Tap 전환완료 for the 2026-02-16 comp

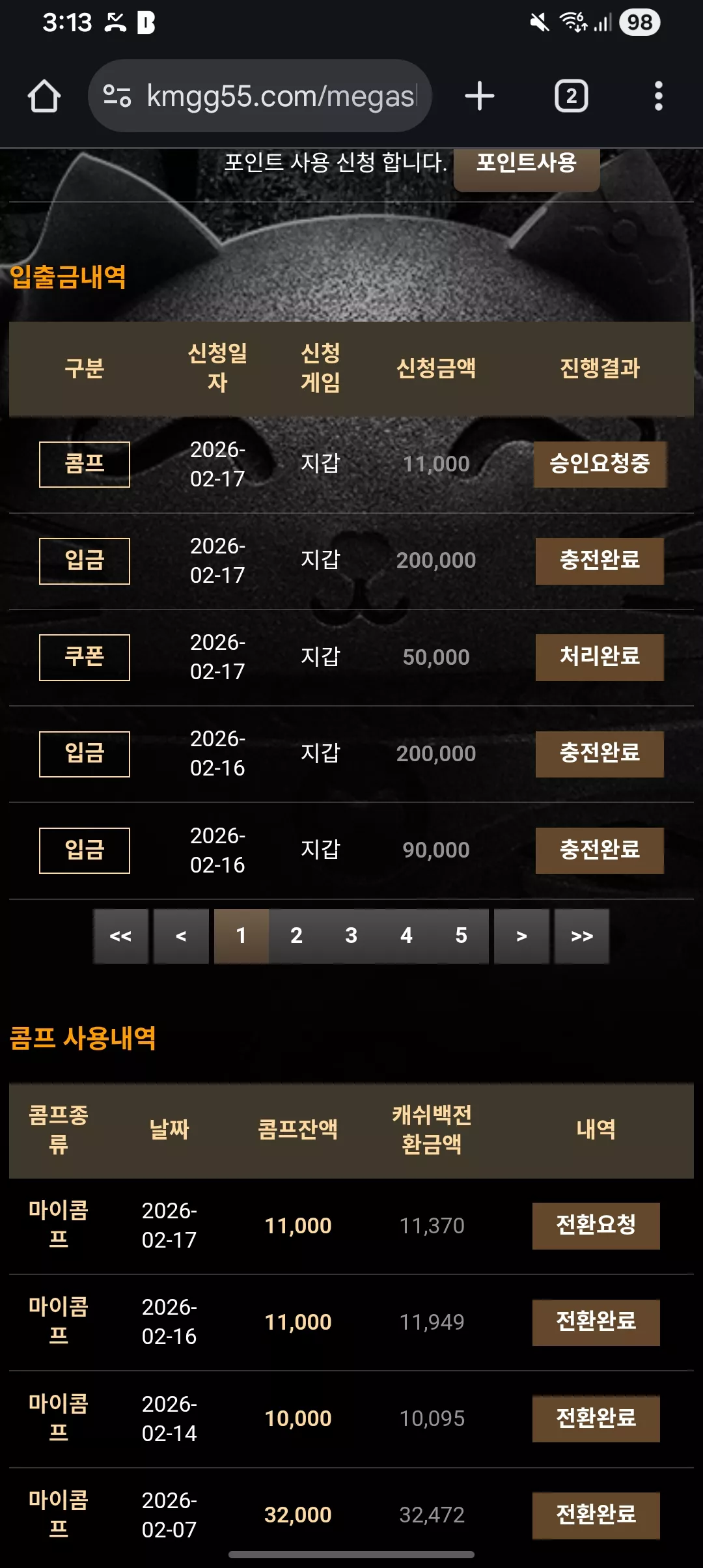(x=596, y=1322)
